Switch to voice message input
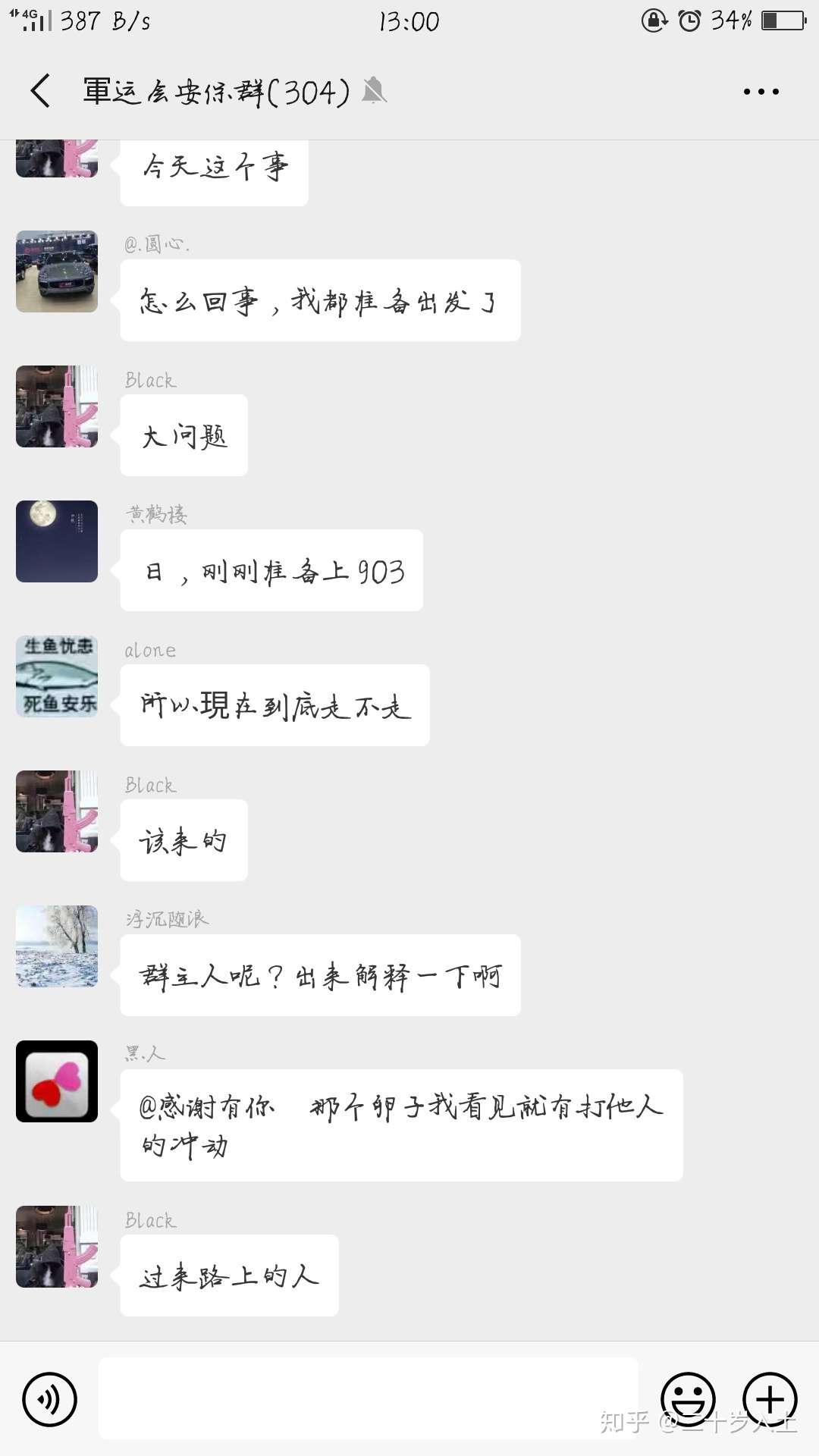 50,1399
